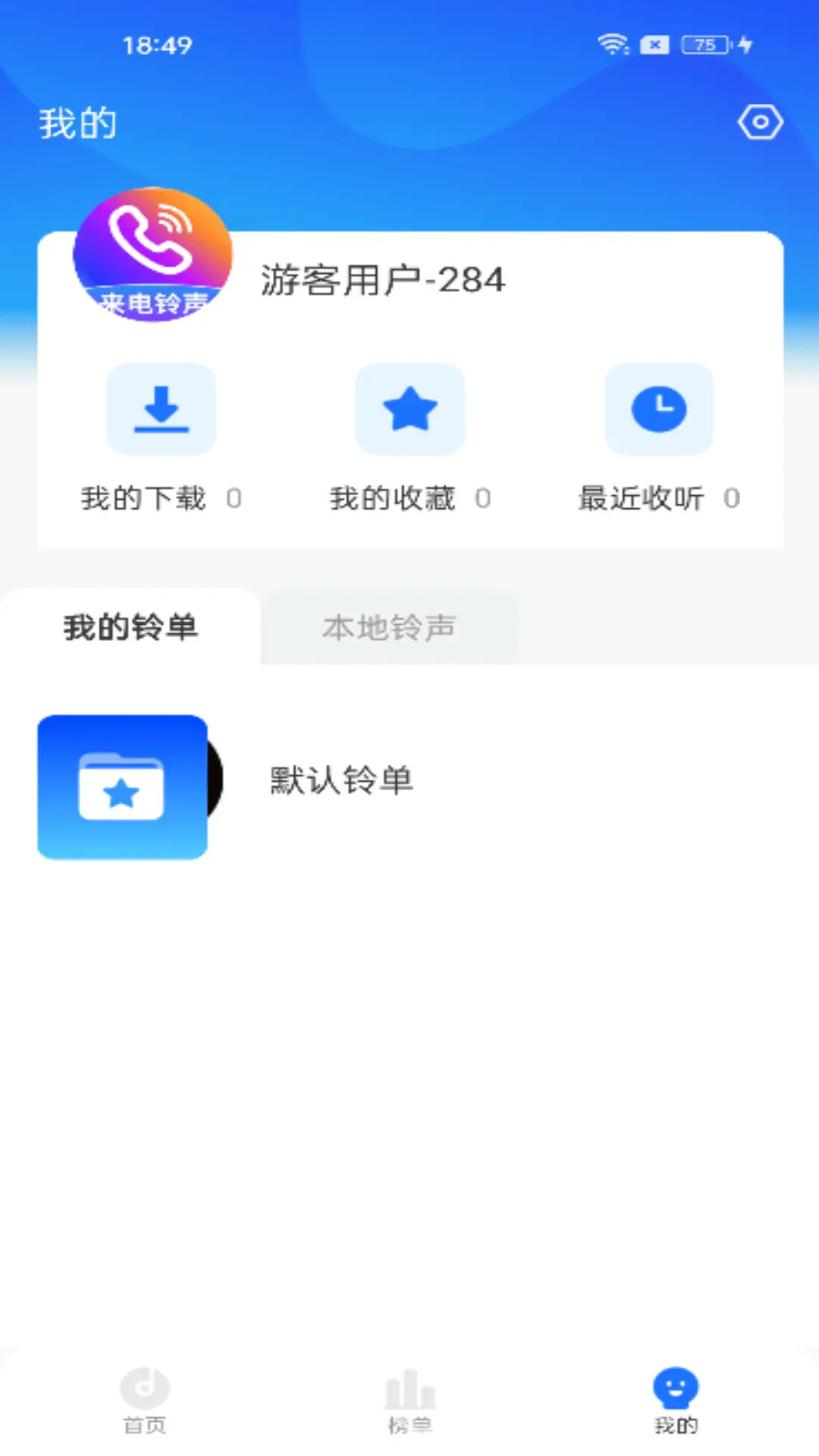Viewport: 819px width, 1456px height.
Task: Tap the default ringtone playlist folder icon
Action: [122, 786]
